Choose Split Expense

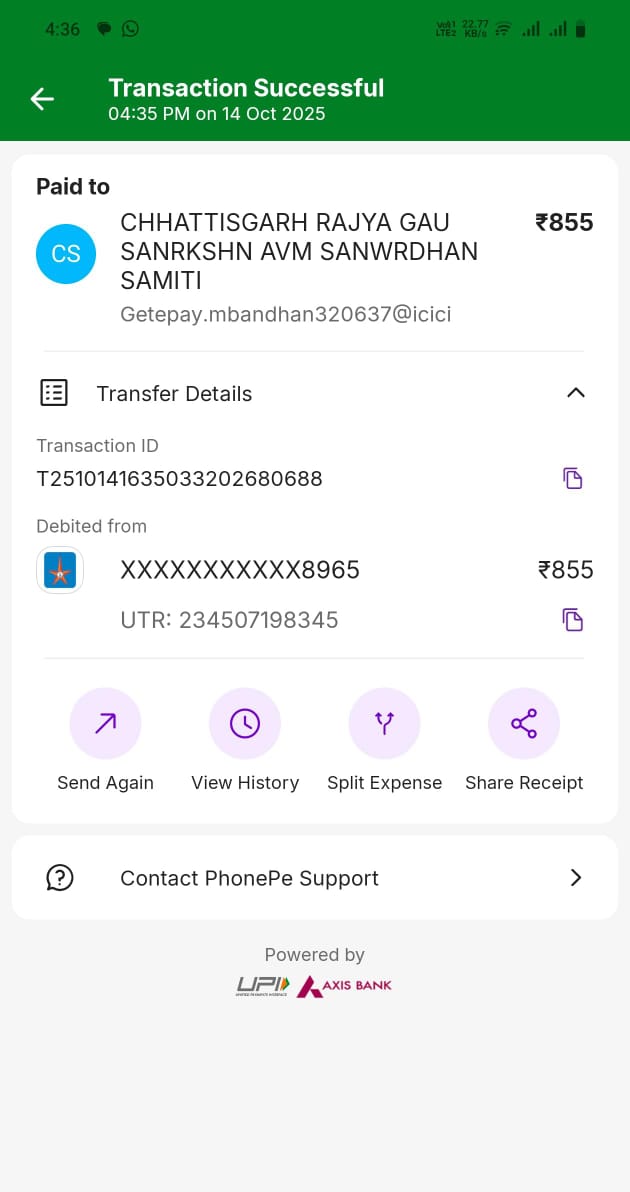(x=384, y=724)
